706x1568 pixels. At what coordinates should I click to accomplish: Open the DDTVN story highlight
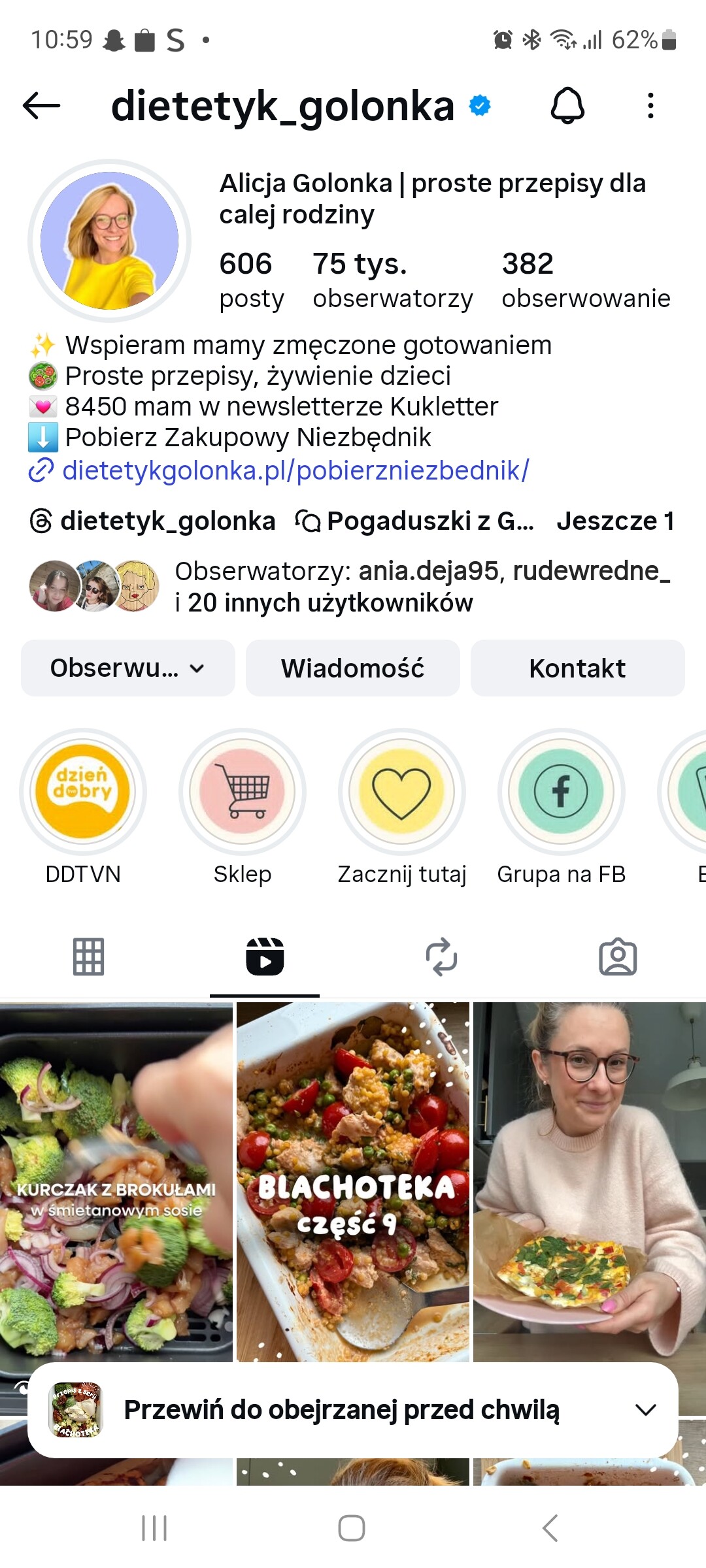[83, 792]
